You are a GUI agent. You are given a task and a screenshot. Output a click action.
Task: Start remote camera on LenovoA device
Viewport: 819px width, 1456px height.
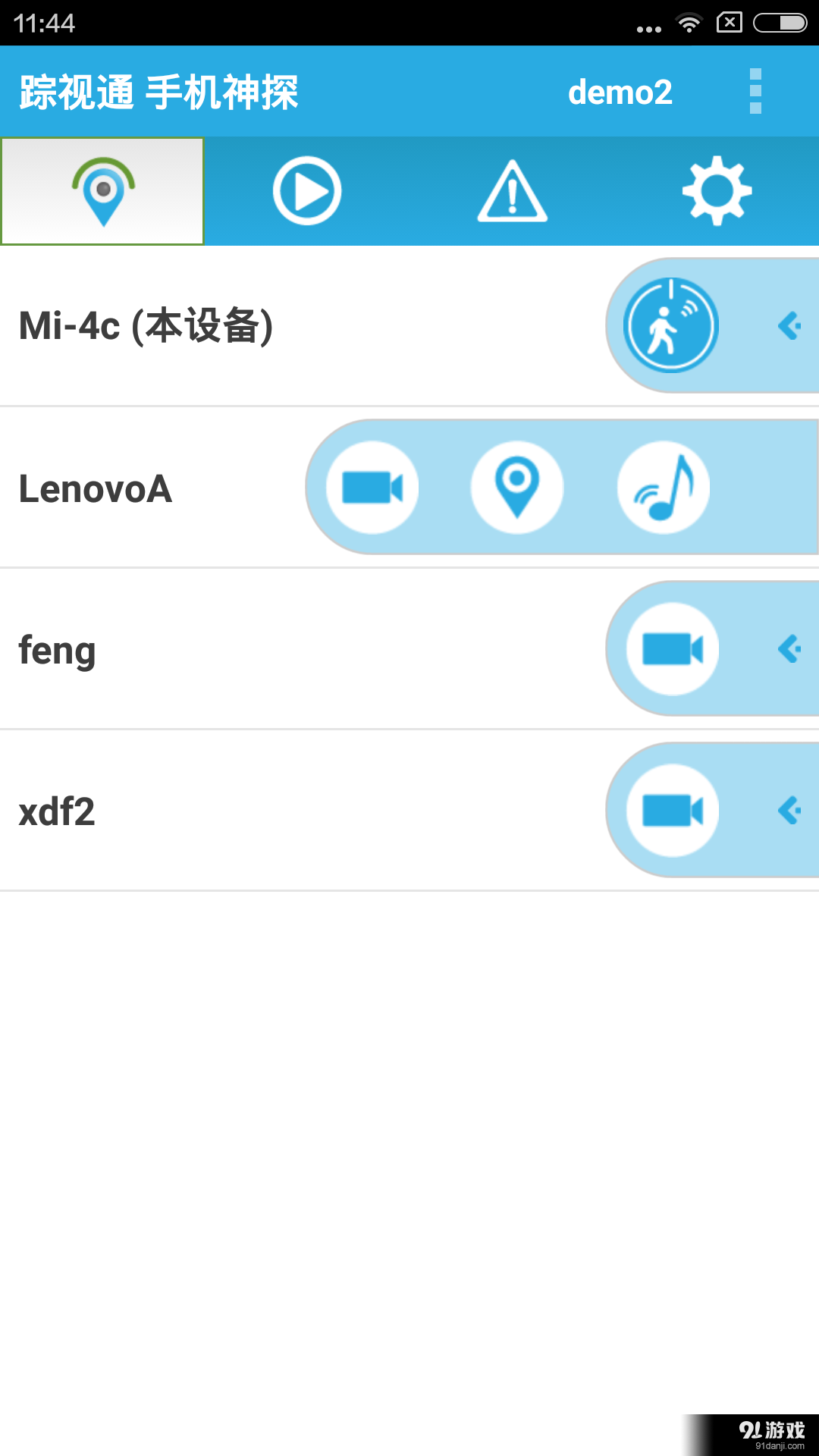tap(371, 488)
